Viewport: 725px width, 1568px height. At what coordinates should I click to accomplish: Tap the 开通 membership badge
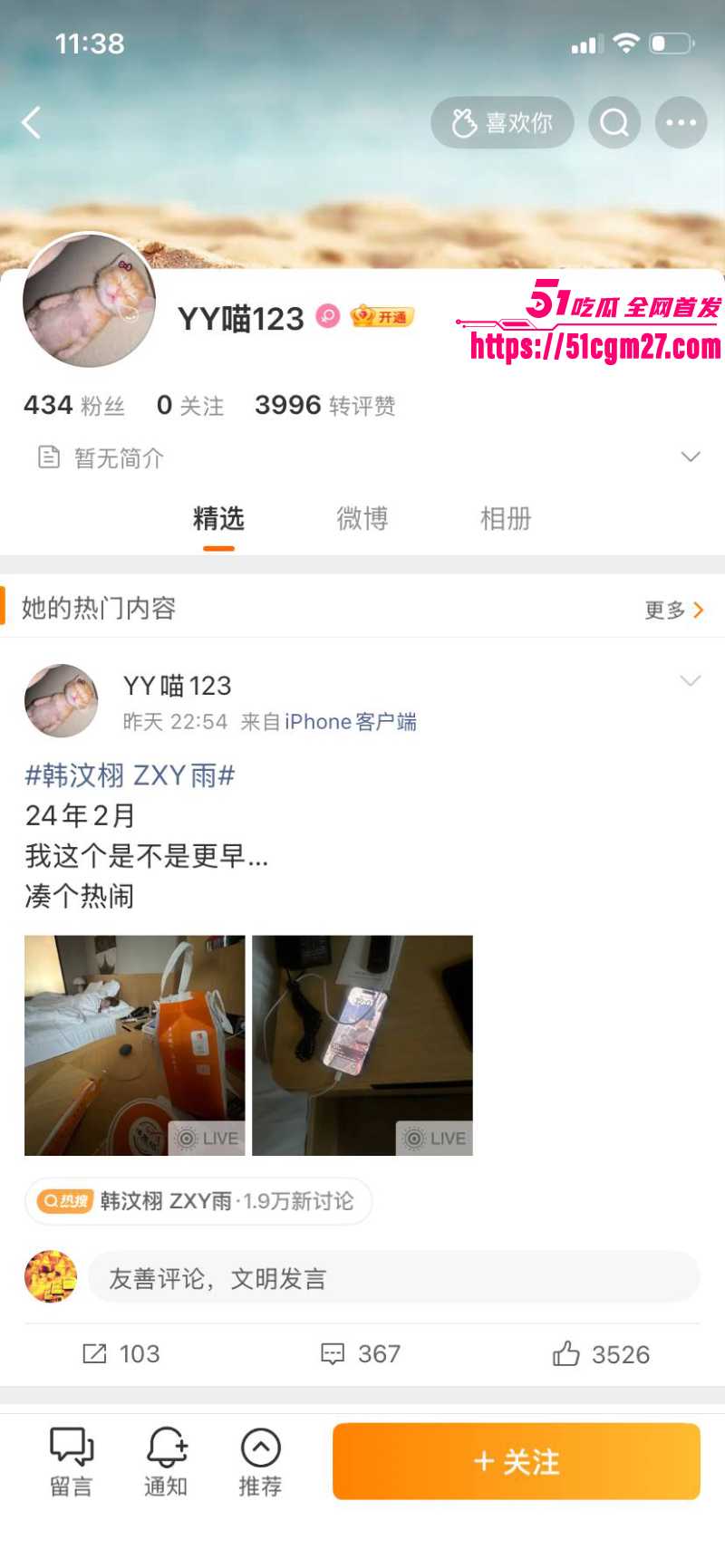[384, 317]
